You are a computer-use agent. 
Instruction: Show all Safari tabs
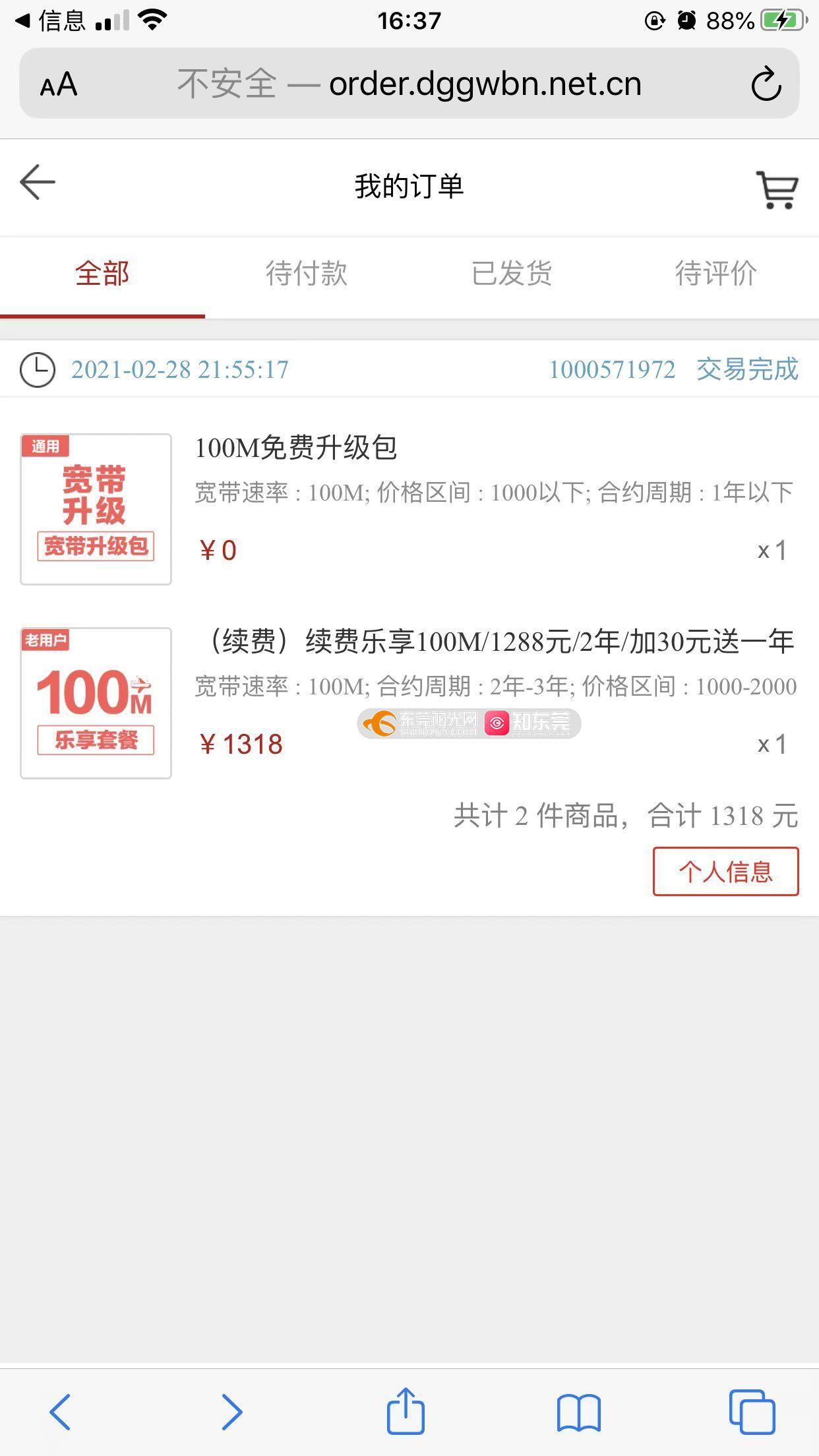click(752, 1412)
